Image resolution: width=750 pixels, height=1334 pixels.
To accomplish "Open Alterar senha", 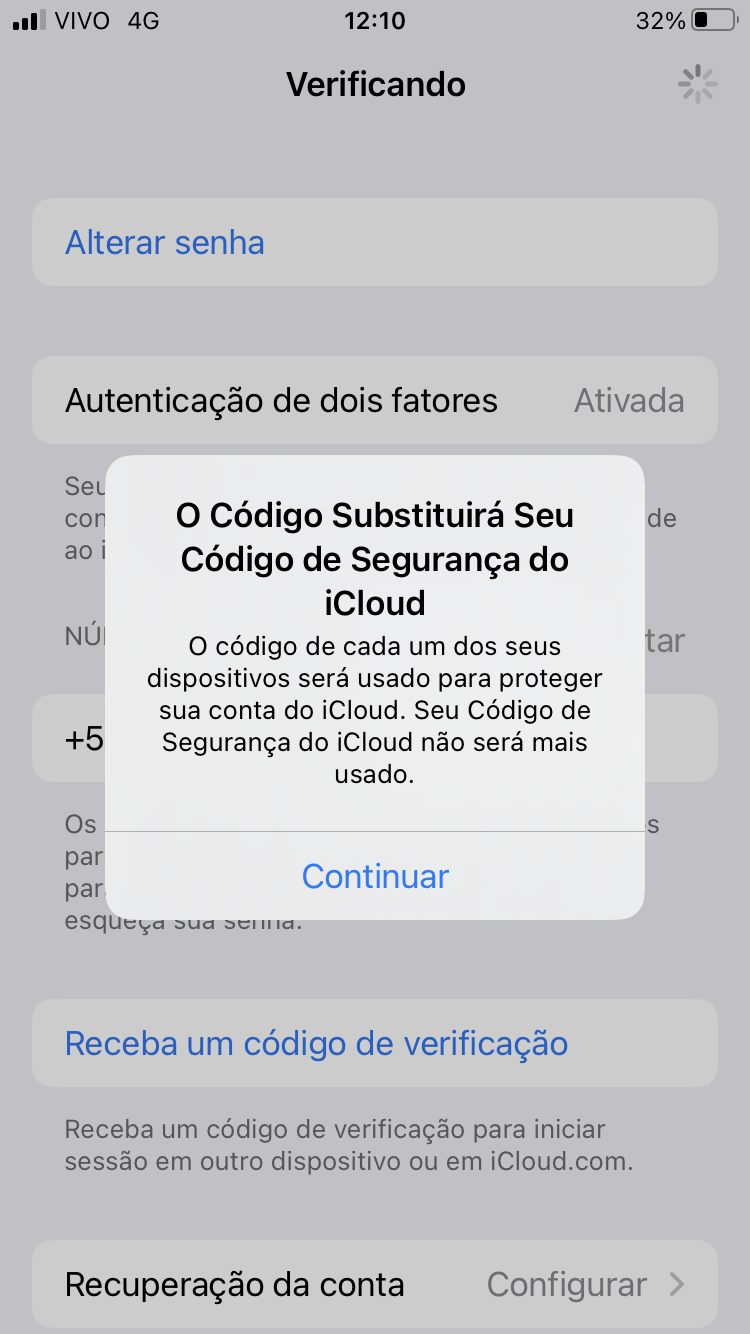I will [x=166, y=243].
